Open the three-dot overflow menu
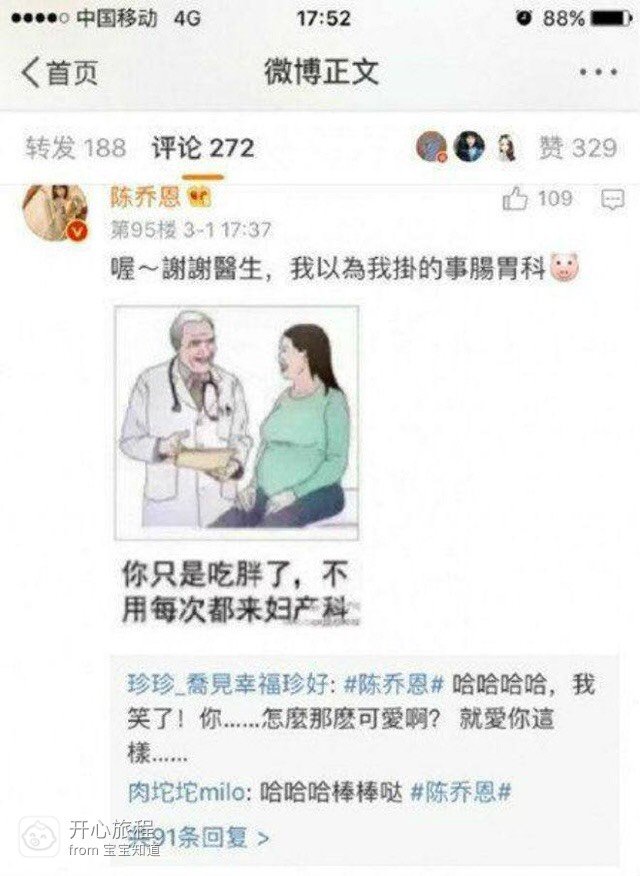This screenshot has width=640, height=876. coord(598,72)
